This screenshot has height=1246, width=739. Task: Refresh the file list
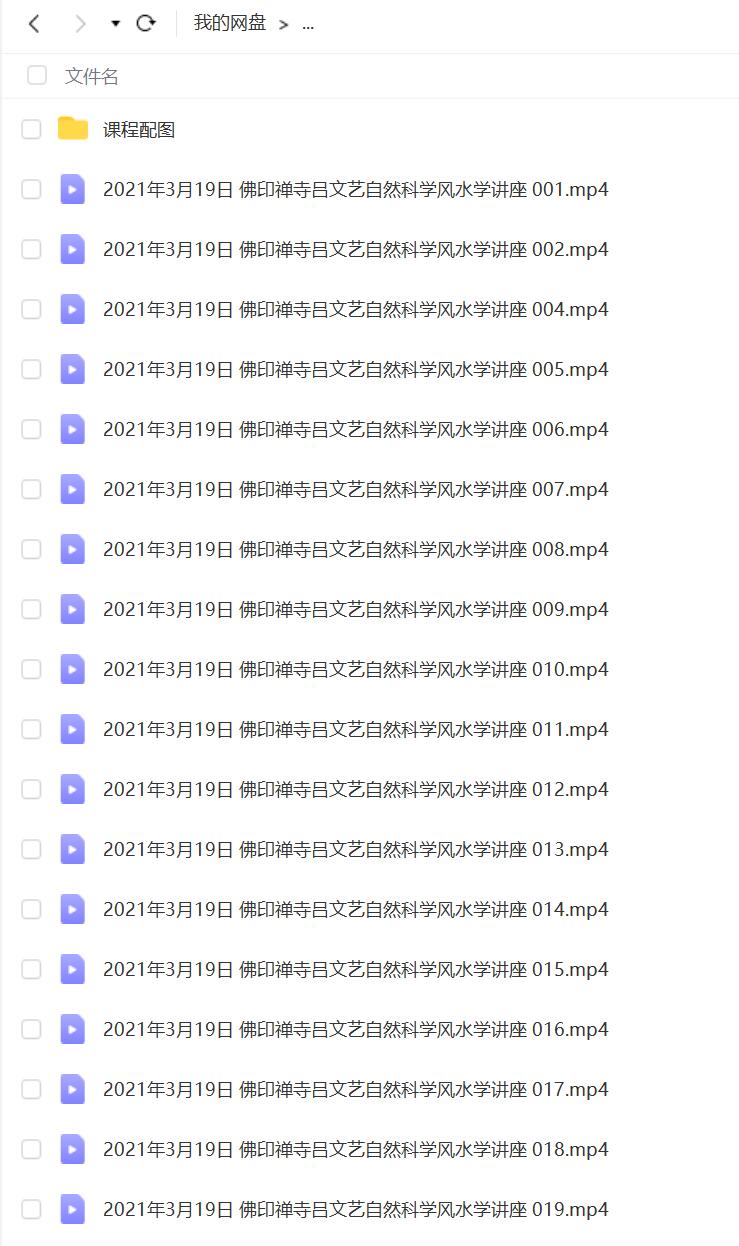146,24
